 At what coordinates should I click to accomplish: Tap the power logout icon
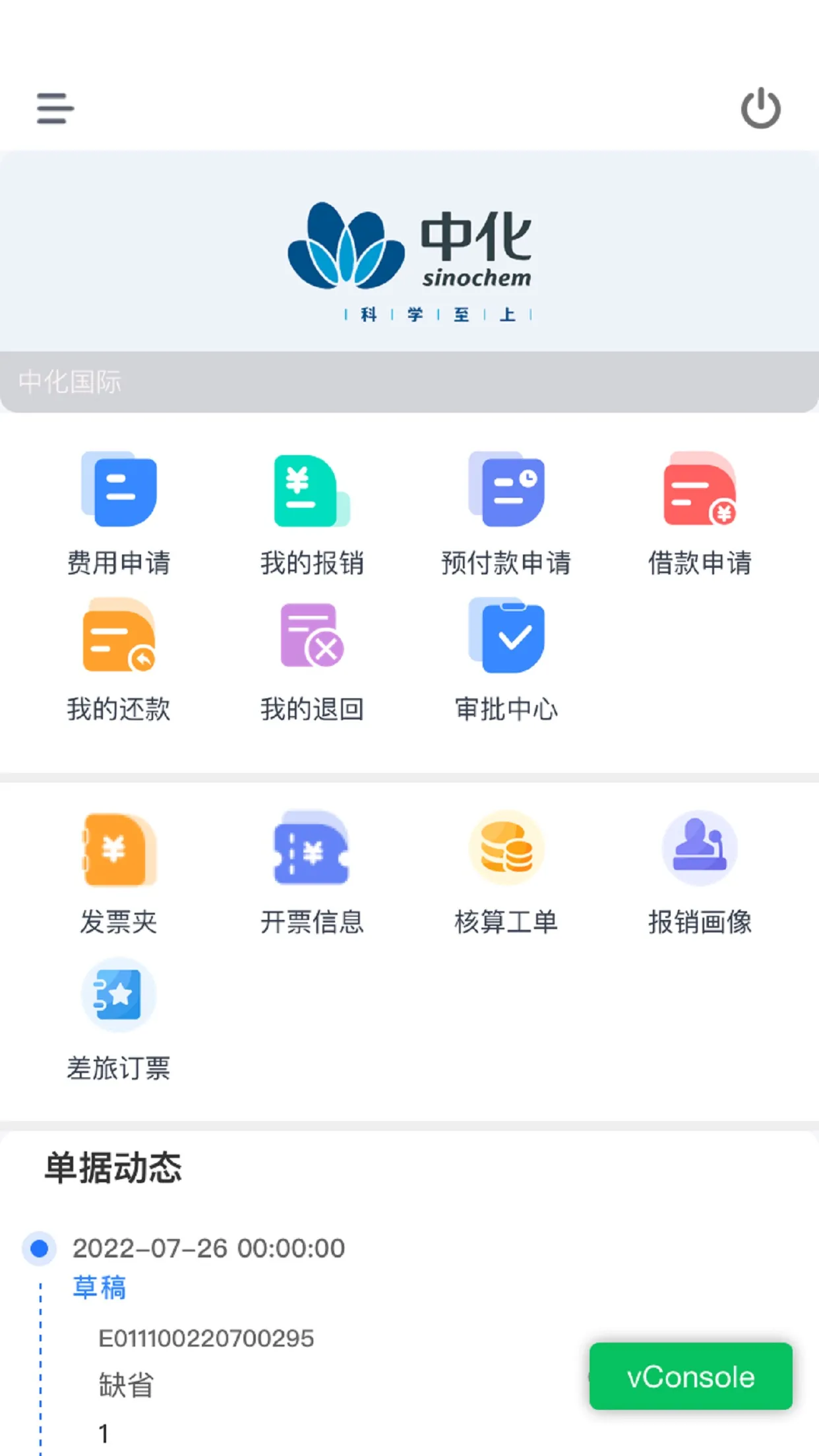[x=760, y=108]
